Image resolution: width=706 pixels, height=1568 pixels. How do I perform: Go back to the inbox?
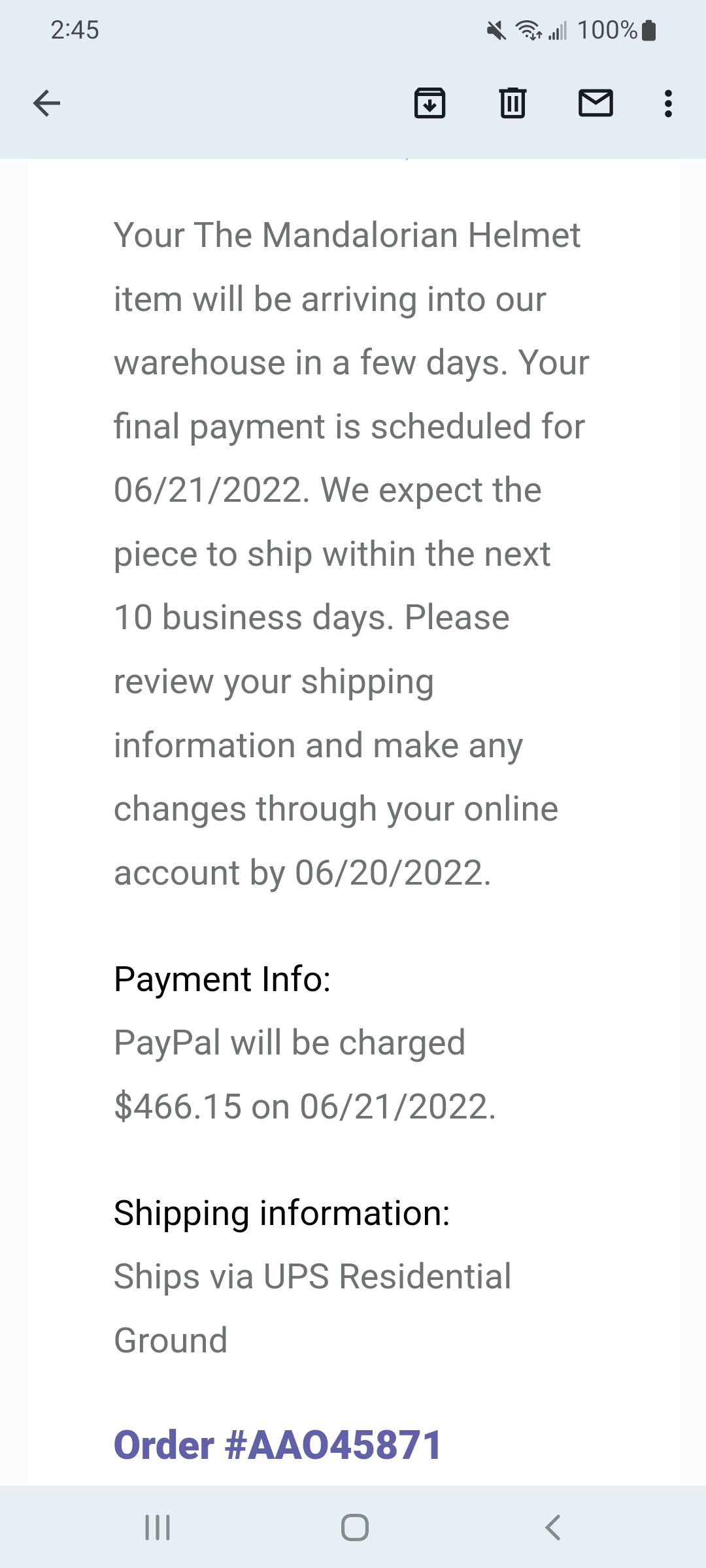[46, 103]
